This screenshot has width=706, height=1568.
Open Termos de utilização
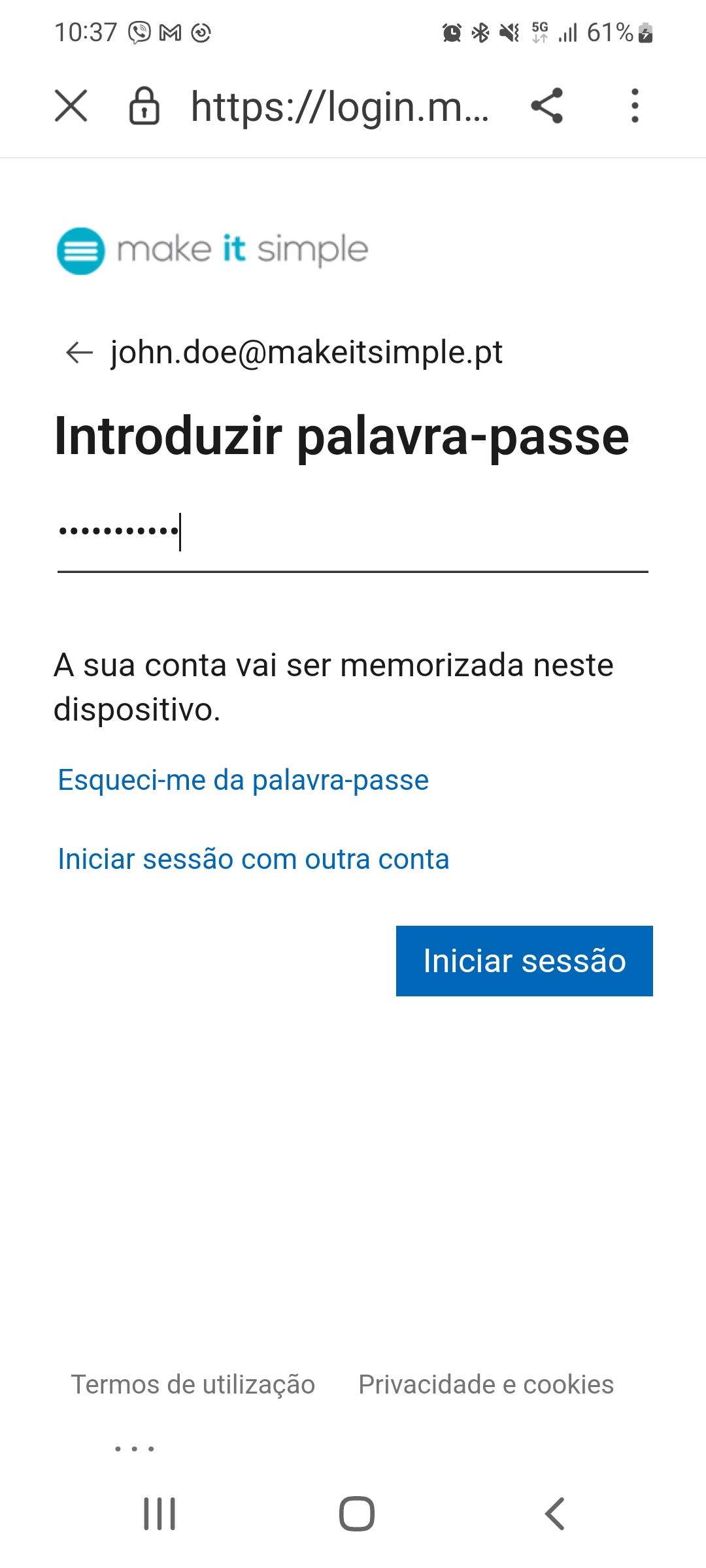[193, 1384]
